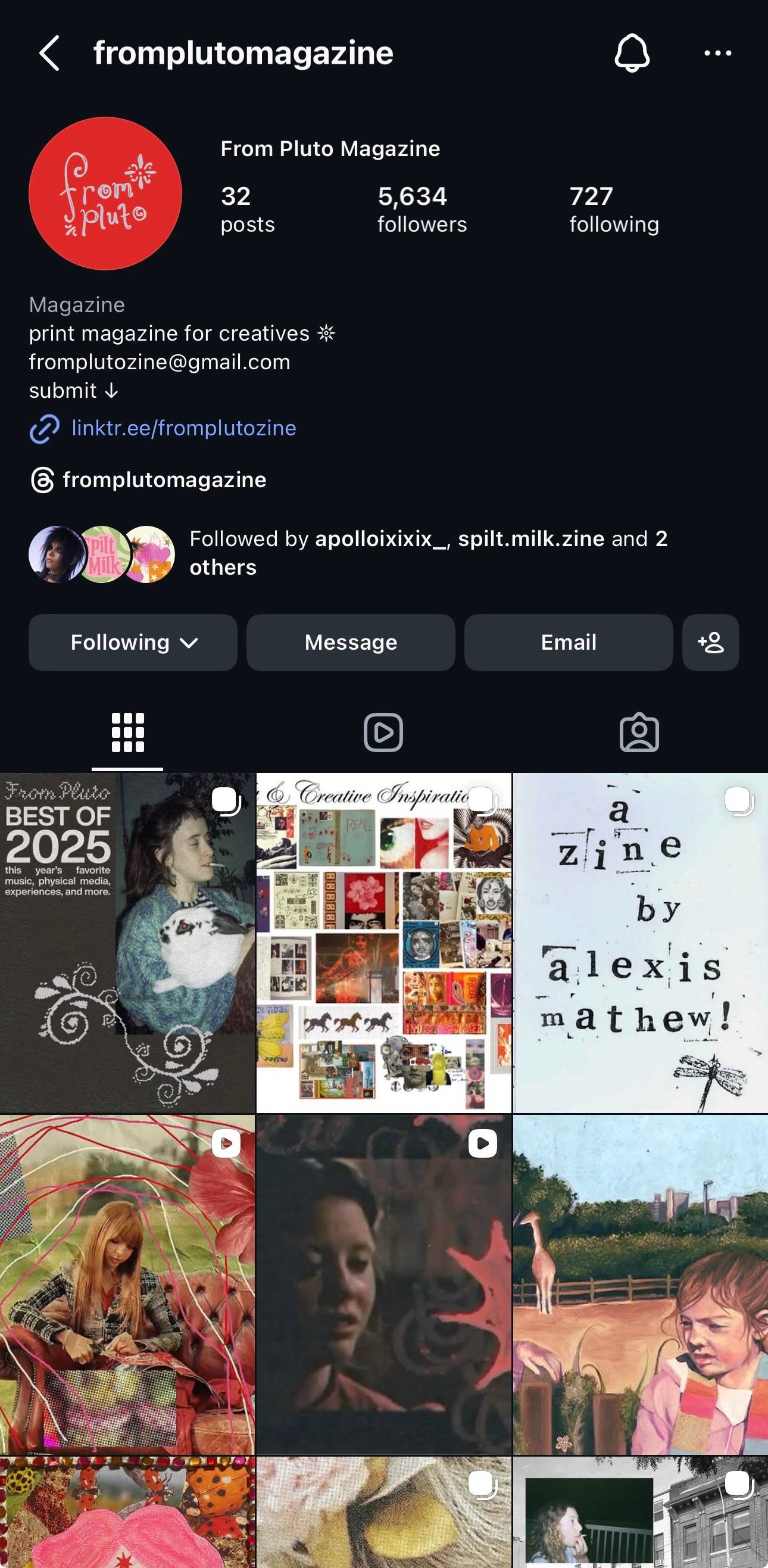View the 727 following list
The height and width of the screenshot is (1568, 768).
pyautogui.click(x=613, y=210)
